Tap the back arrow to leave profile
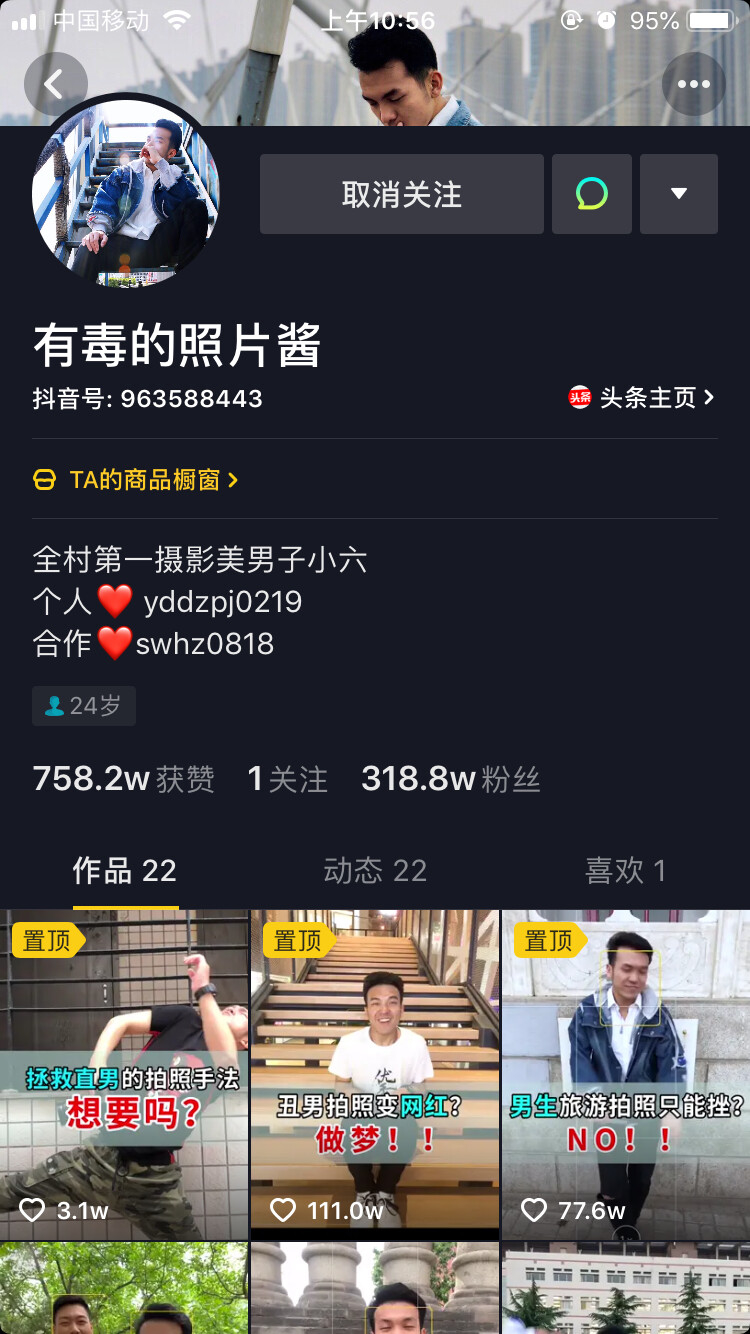The image size is (750, 1334). tap(55, 84)
